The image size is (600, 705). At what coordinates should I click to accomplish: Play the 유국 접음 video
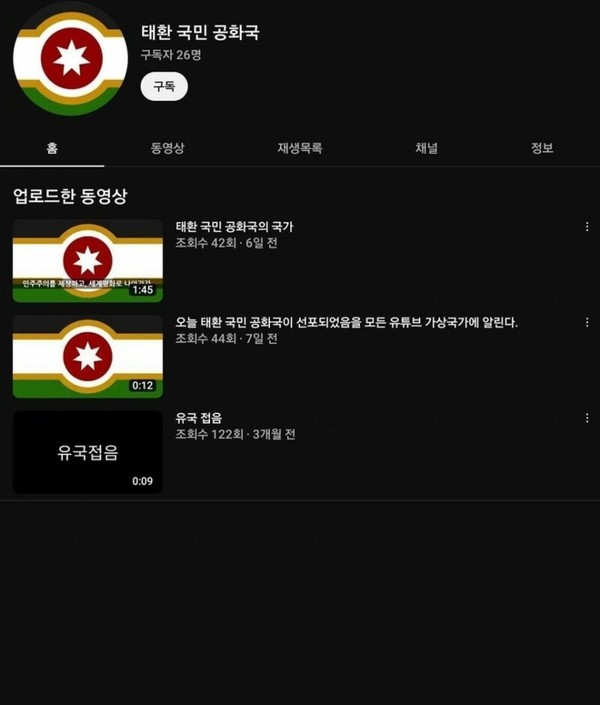[x=88, y=452]
